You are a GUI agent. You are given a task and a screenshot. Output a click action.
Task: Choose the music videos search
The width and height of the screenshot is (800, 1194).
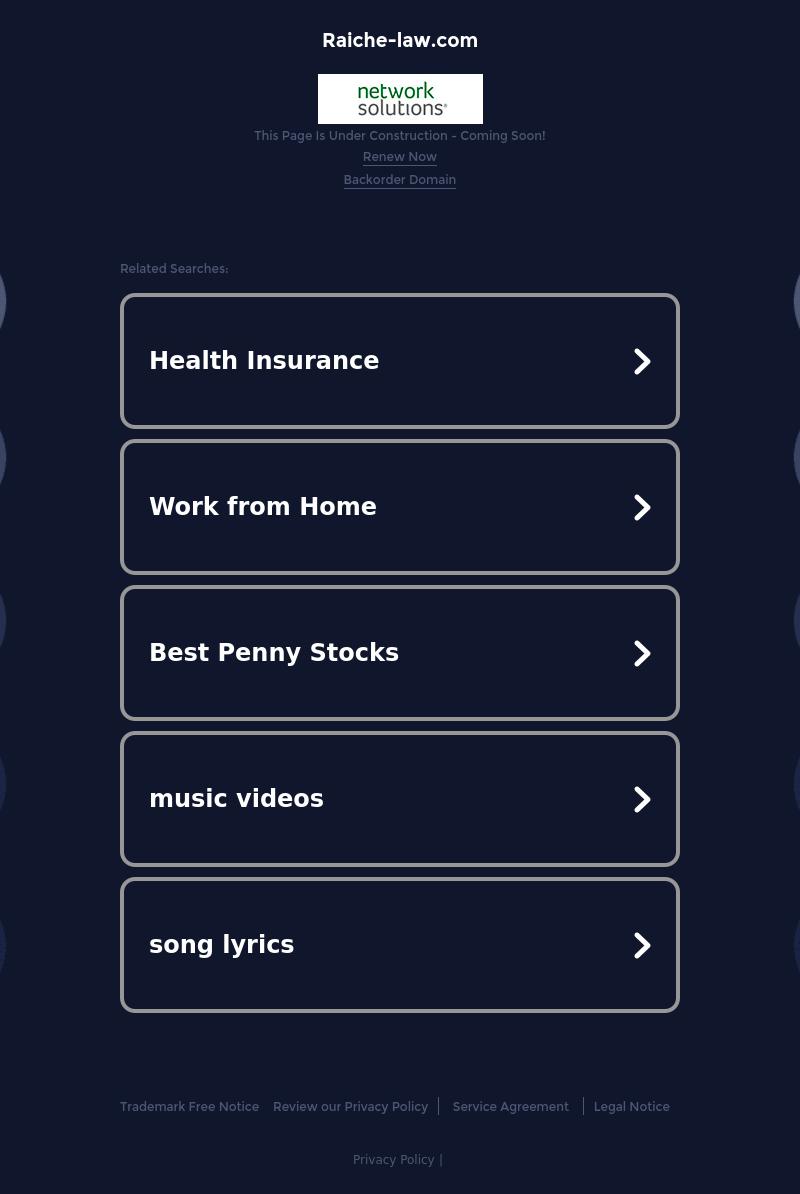(x=399, y=799)
